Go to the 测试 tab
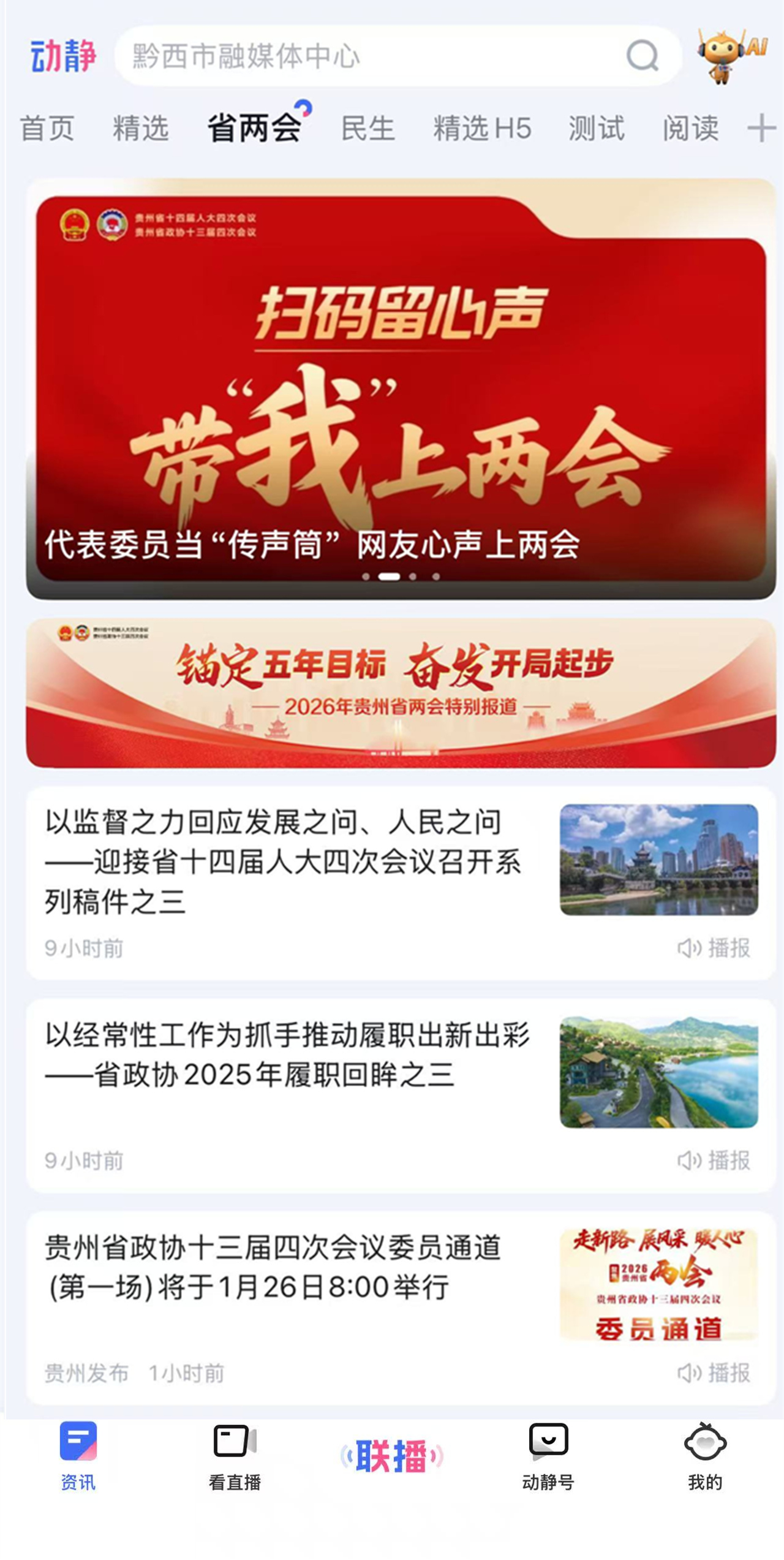 [596, 129]
